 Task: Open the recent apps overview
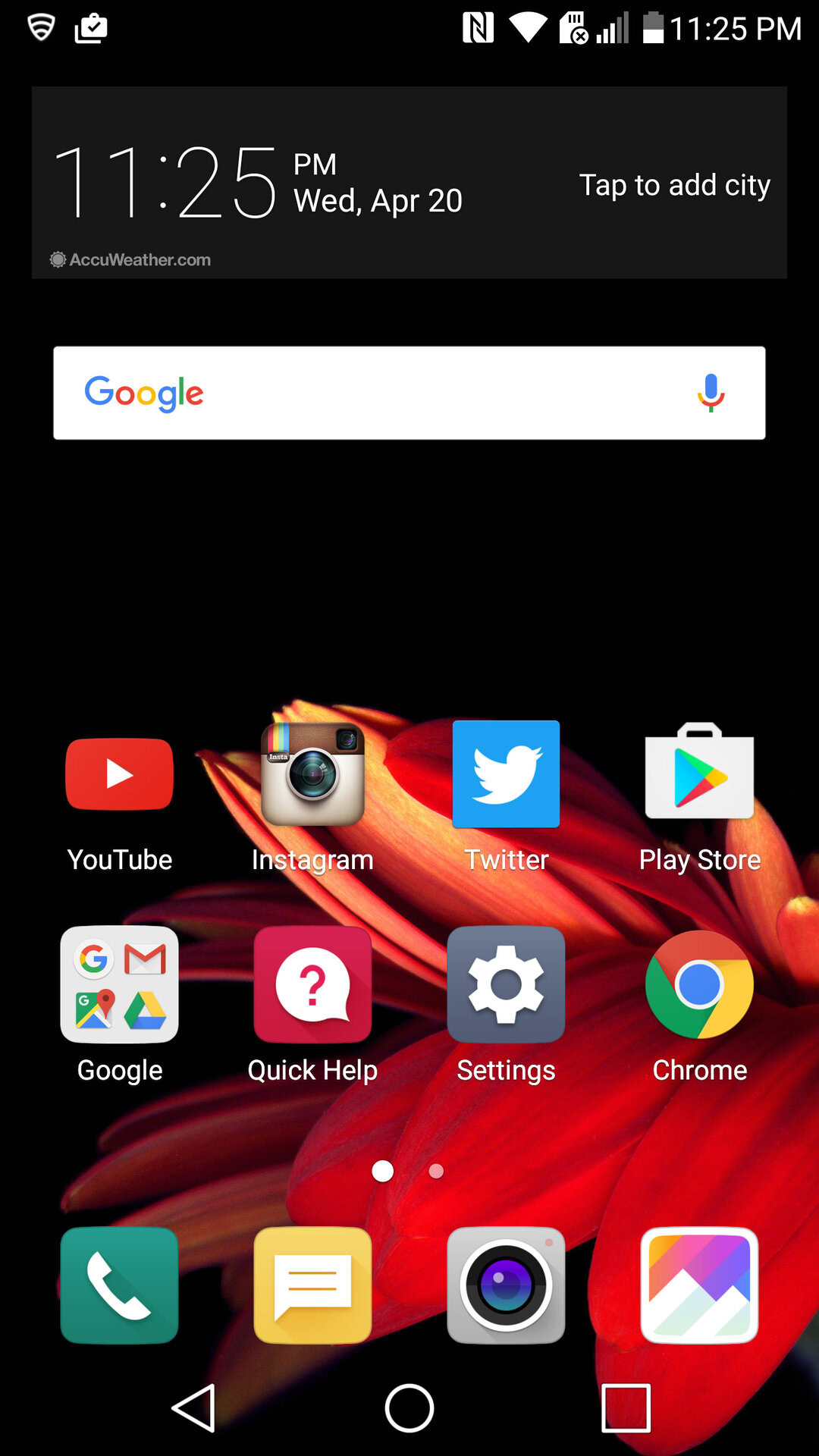(626, 1408)
